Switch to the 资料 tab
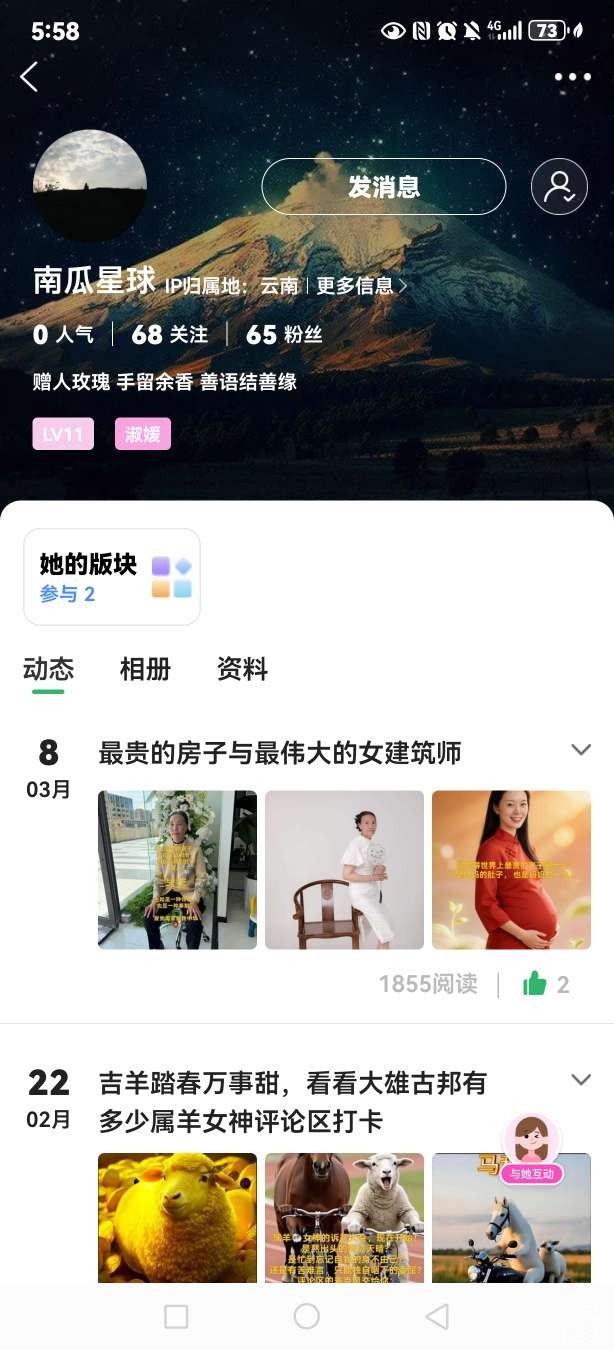The image size is (614, 1350). point(242,669)
